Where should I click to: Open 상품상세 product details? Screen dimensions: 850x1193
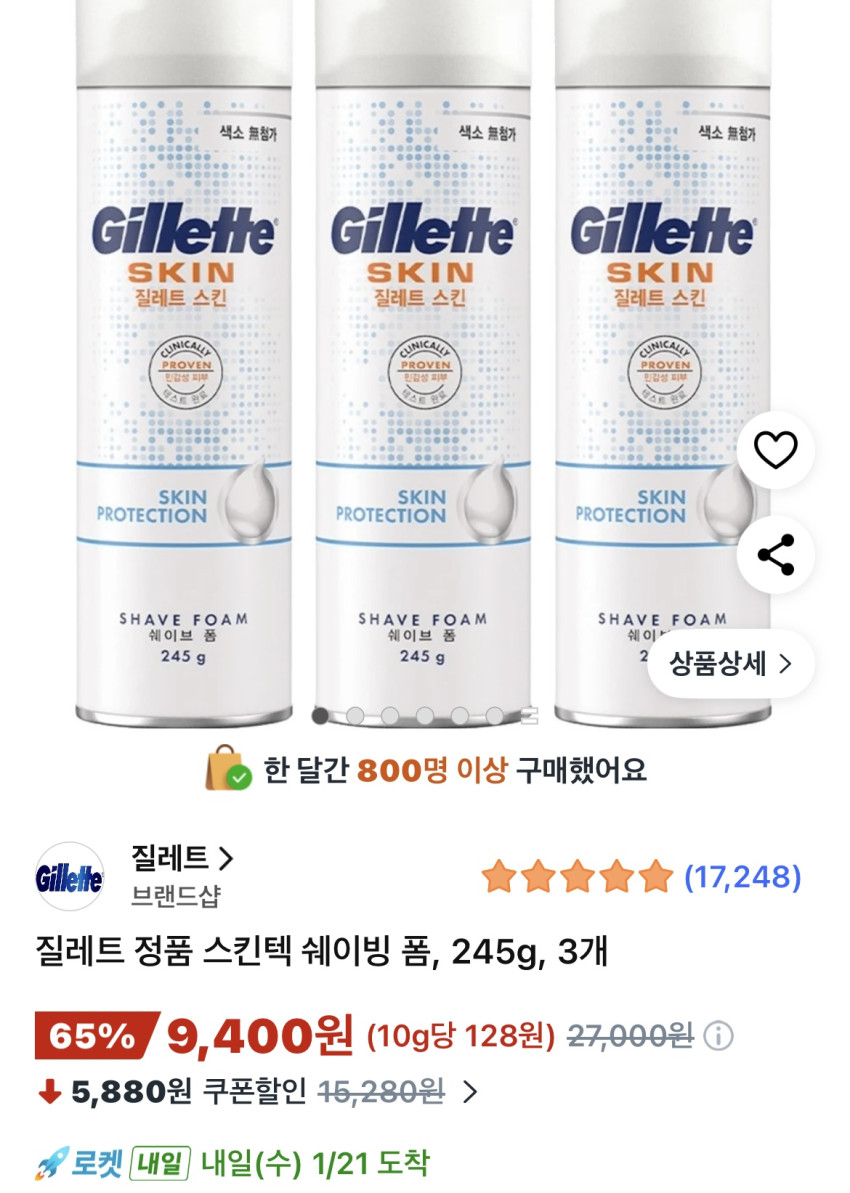point(730,663)
